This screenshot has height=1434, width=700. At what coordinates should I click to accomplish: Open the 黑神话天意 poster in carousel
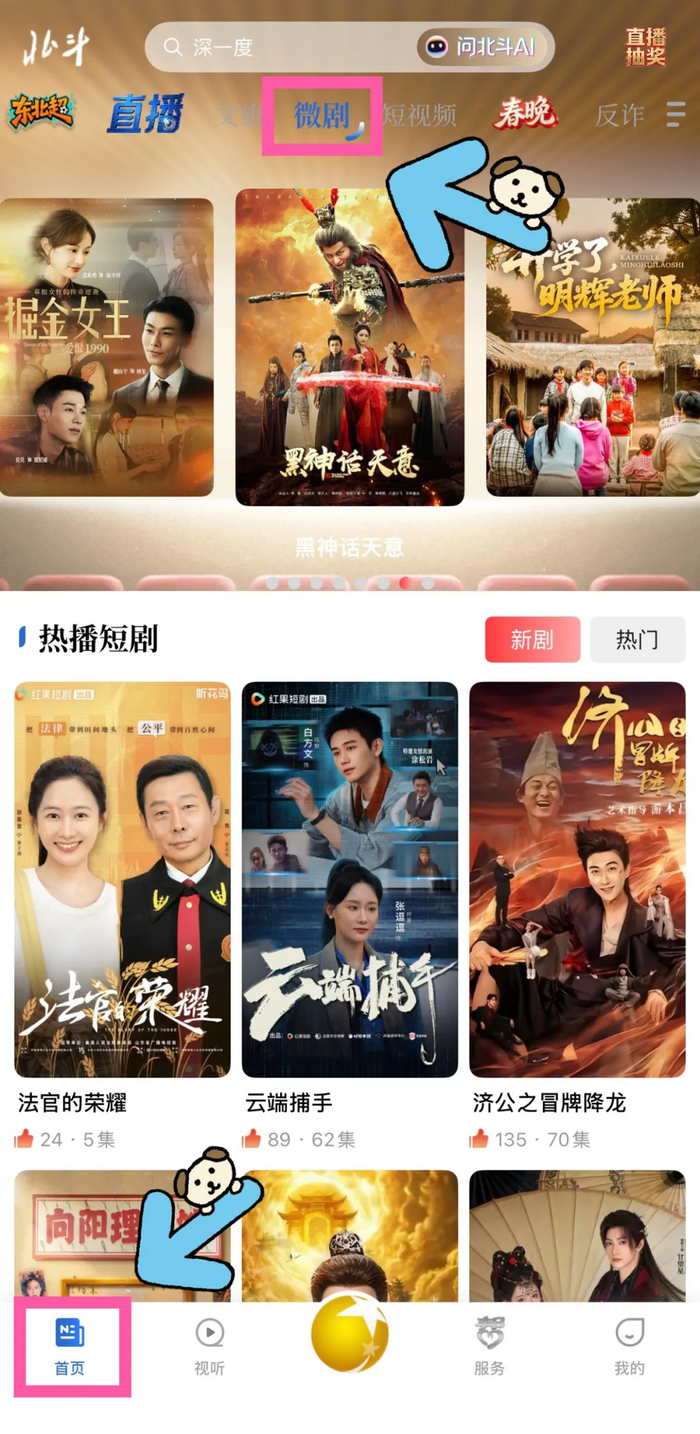(x=349, y=346)
